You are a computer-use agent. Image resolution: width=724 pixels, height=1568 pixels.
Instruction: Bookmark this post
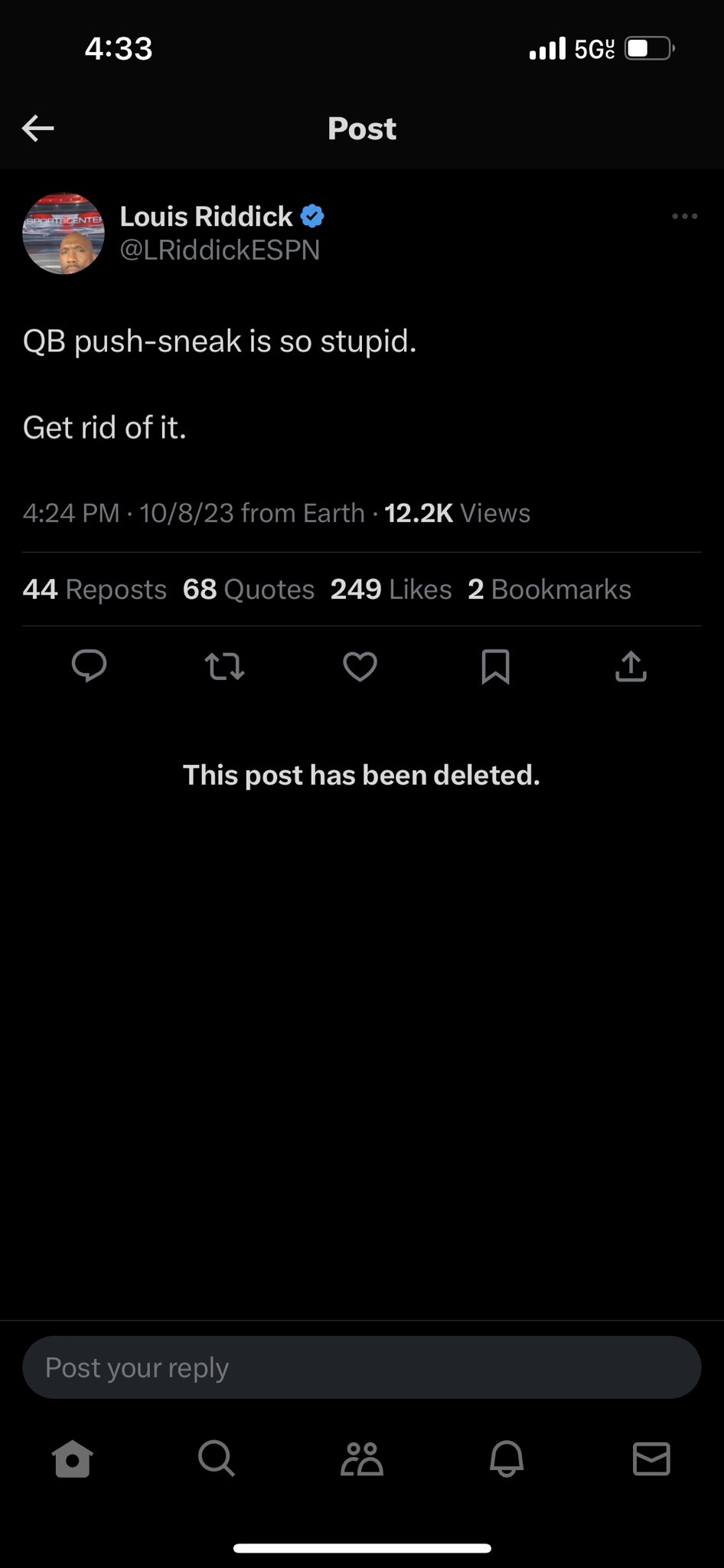click(x=495, y=666)
